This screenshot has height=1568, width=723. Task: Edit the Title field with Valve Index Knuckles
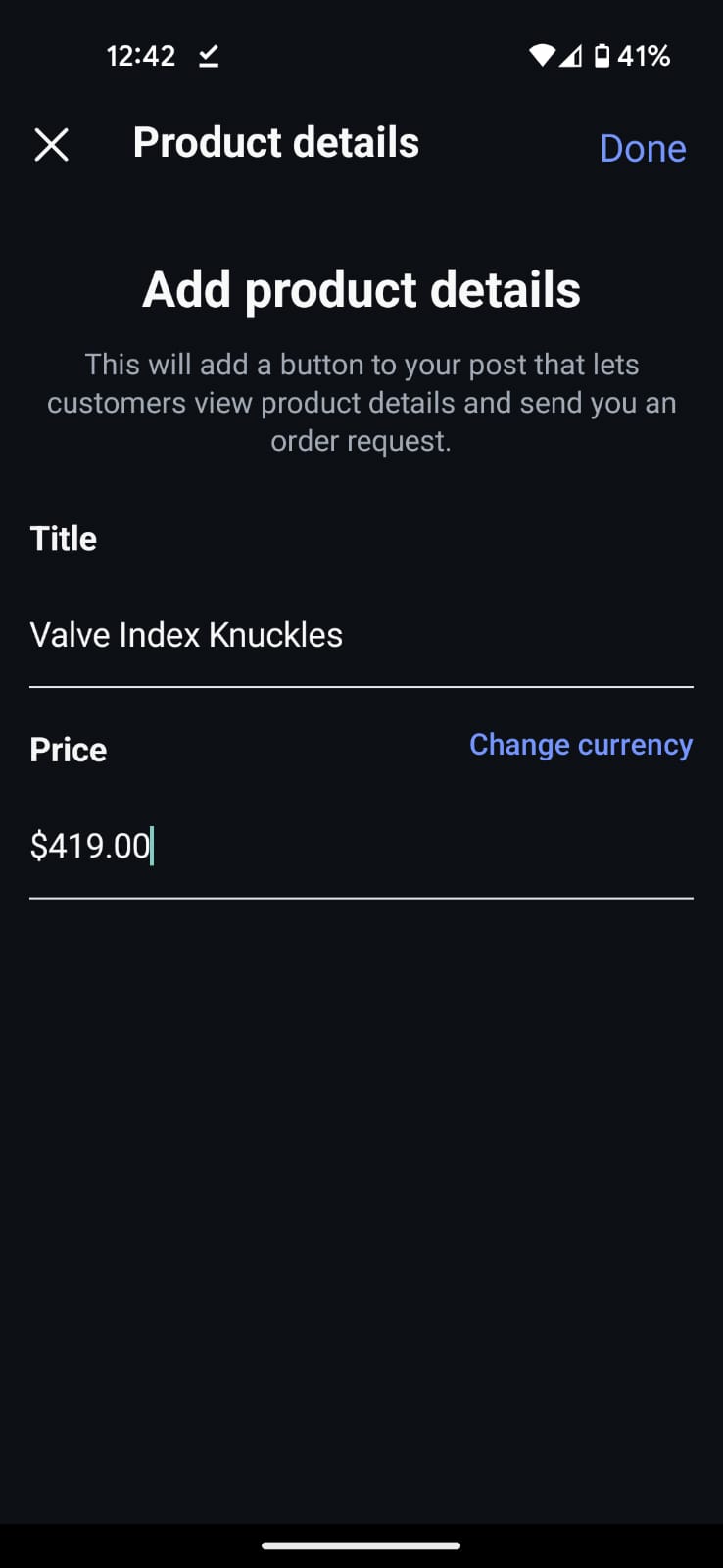[361, 635]
